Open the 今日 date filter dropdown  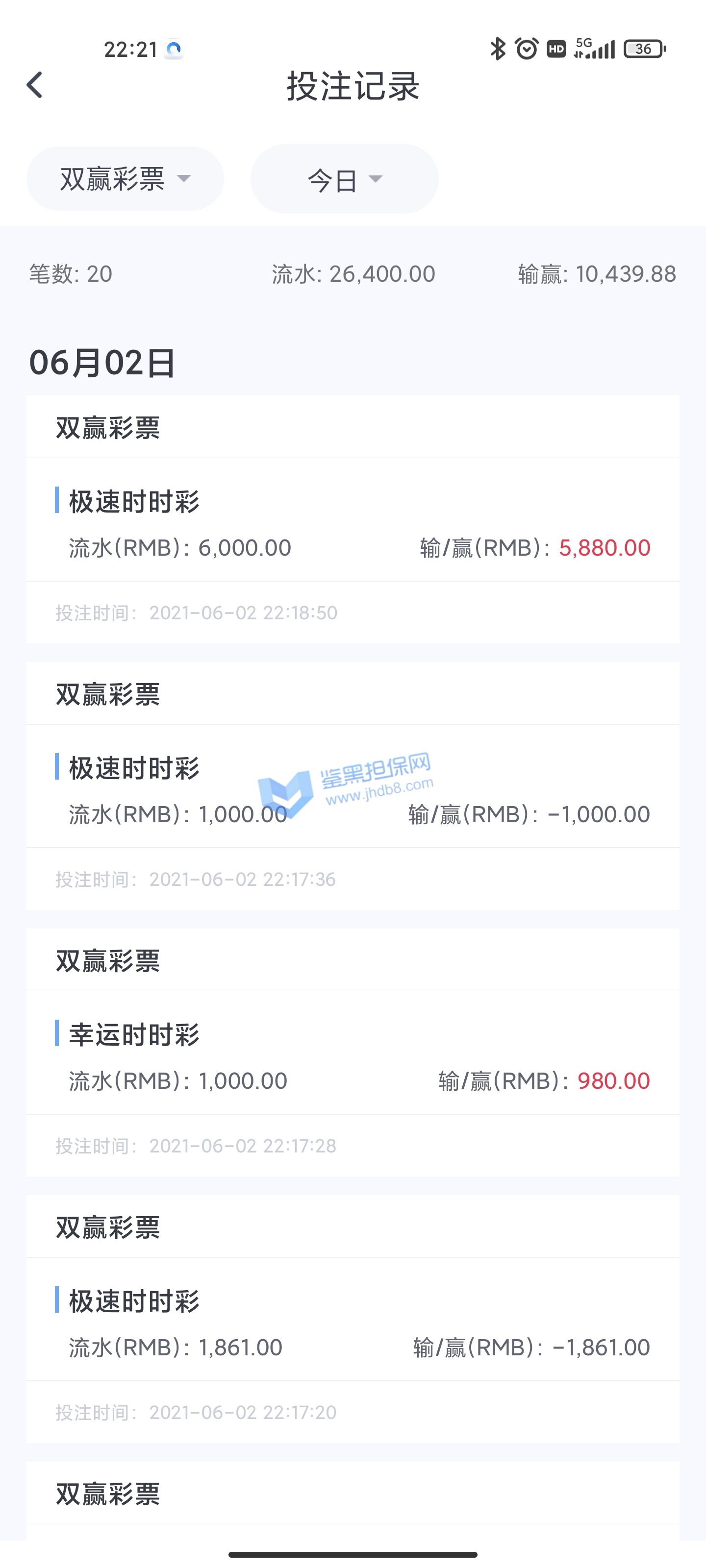click(x=344, y=179)
